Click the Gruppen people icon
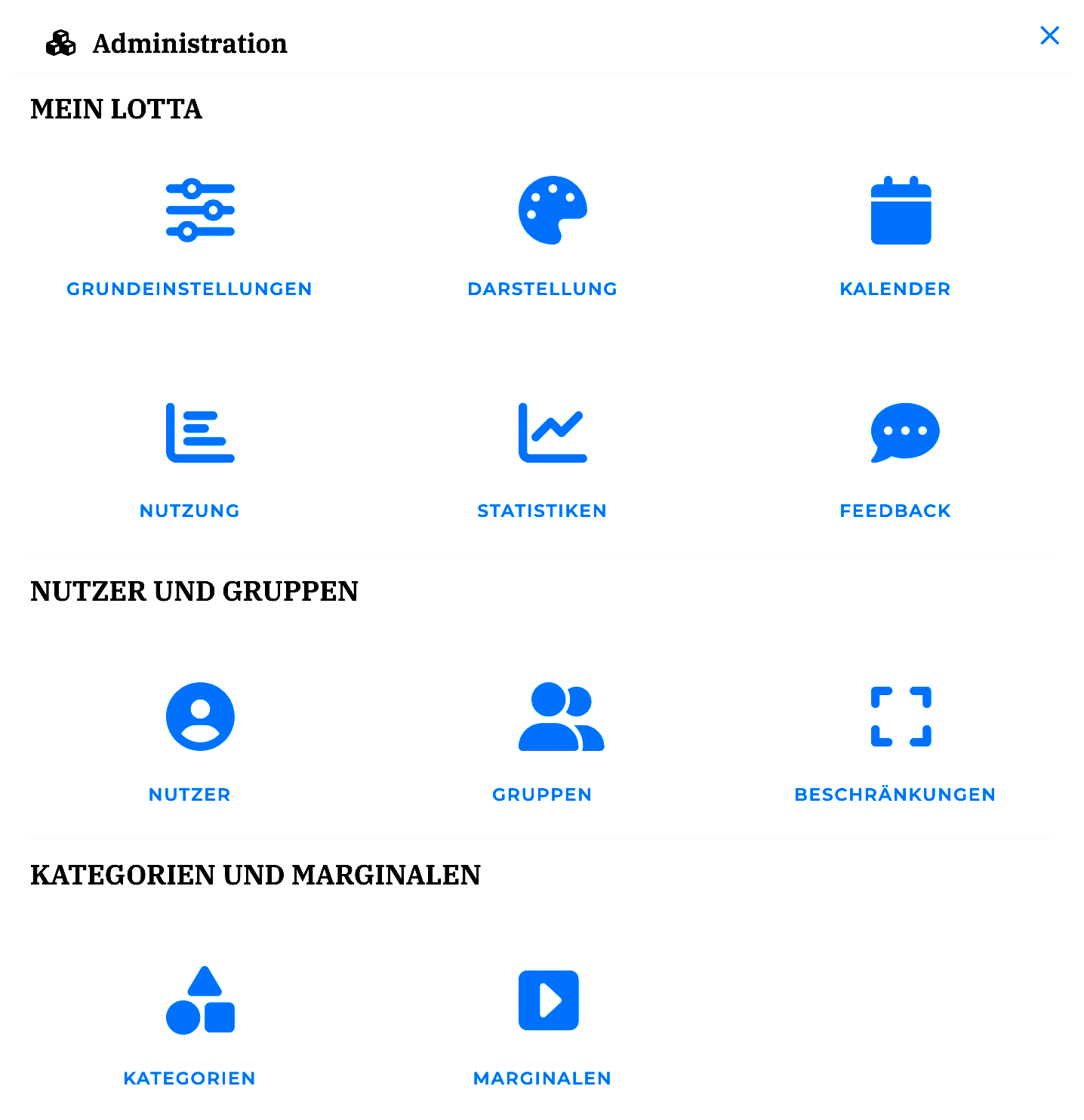1084x1120 pixels. (561, 717)
